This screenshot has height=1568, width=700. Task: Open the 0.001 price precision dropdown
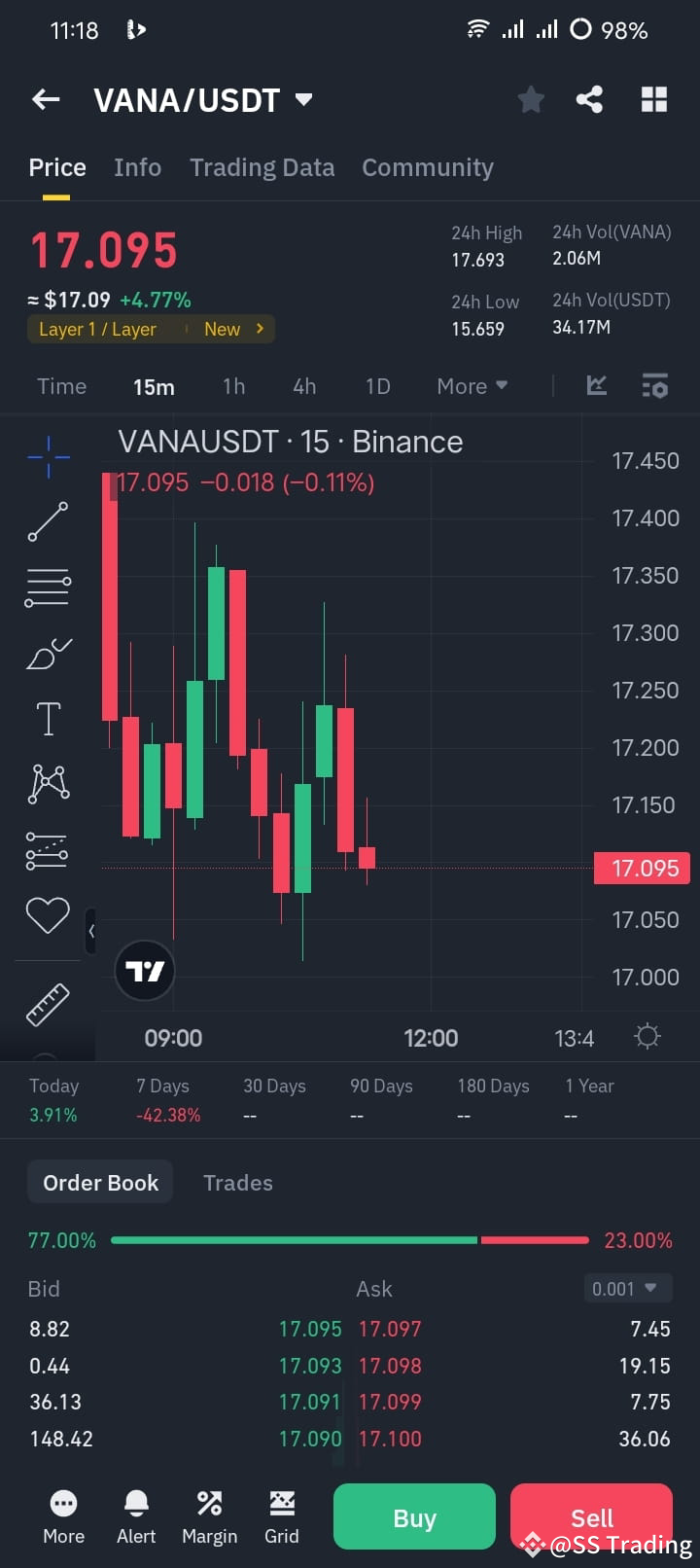point(627,1288)
